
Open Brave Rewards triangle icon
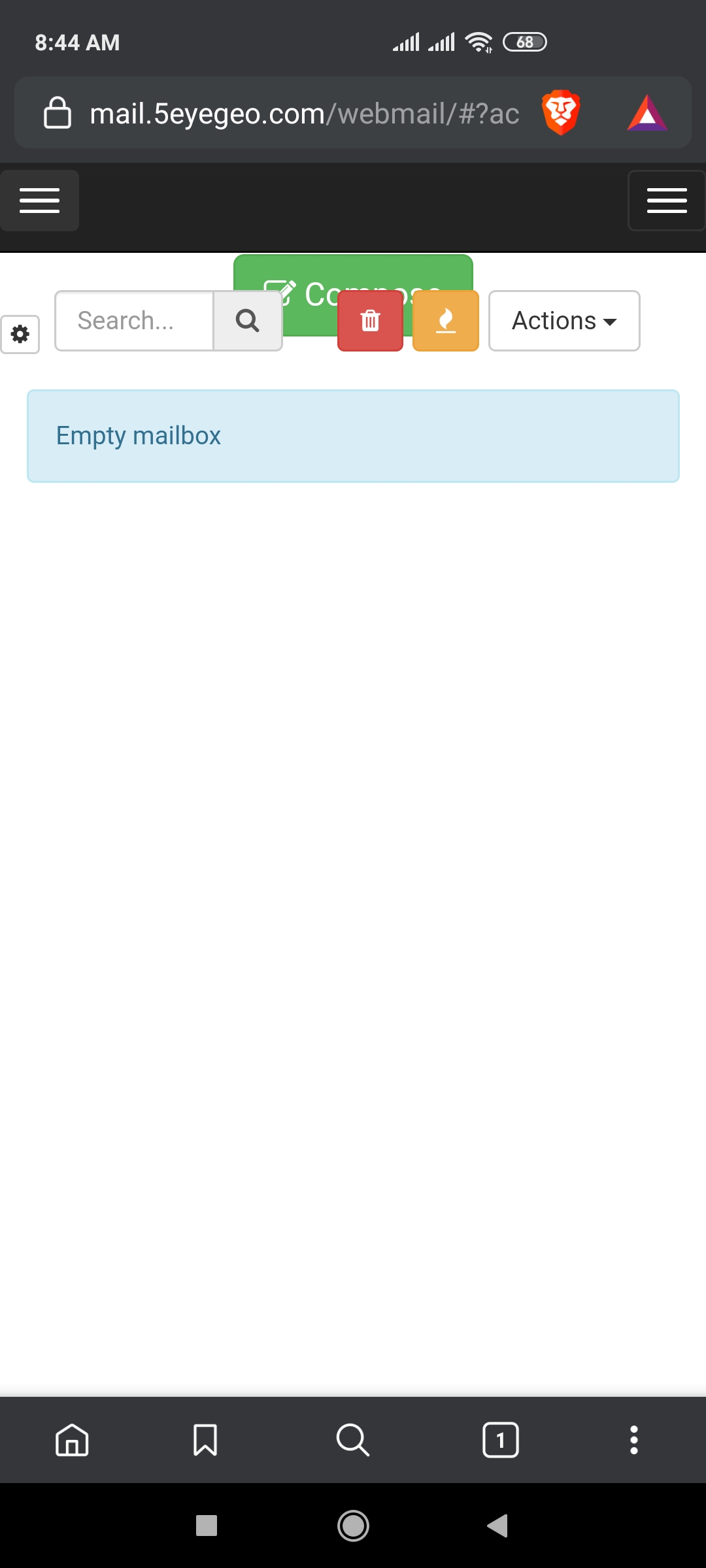coord(647,114)
